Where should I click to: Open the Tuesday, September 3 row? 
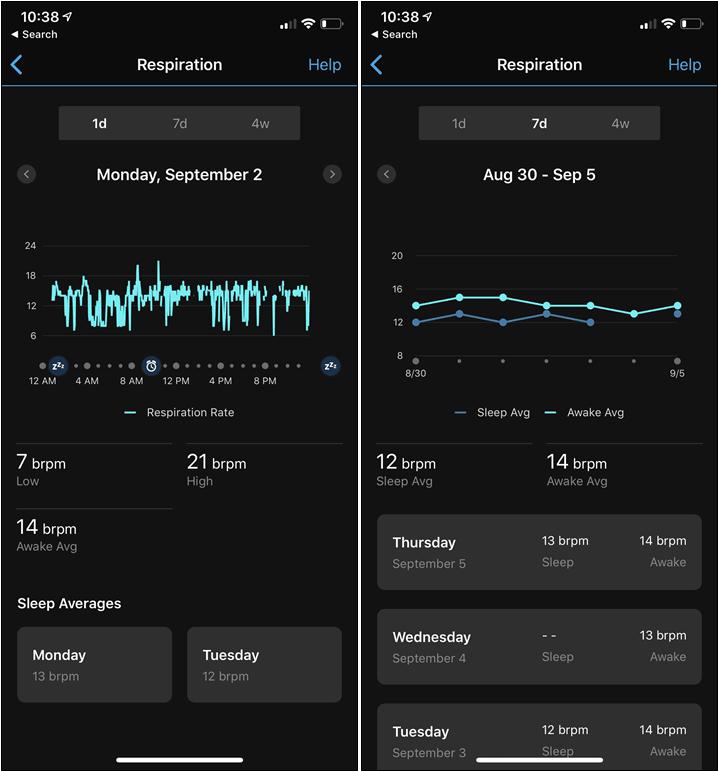(x=539, y=738)
